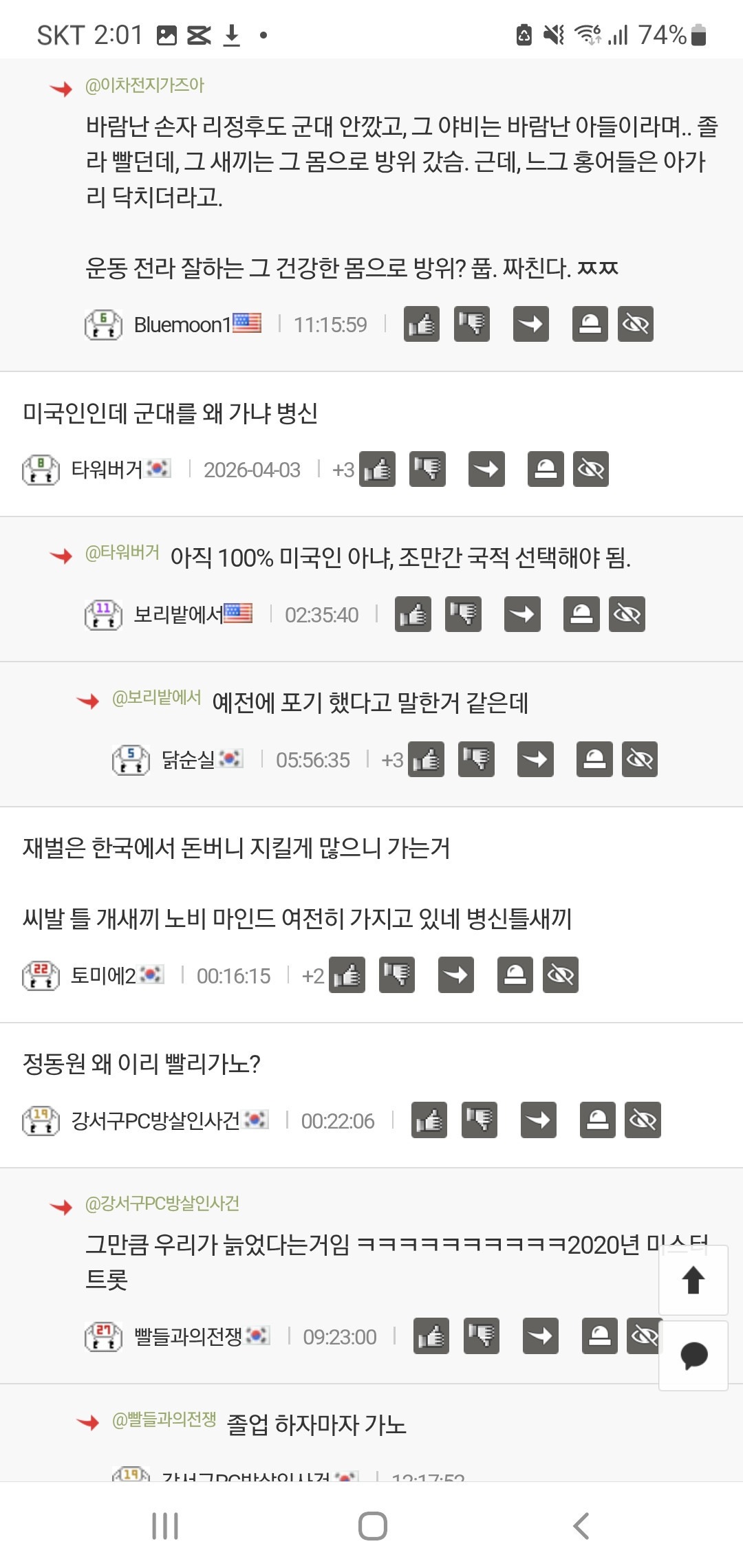Reply to 토미에2 with the arrow icon

click(x=456, y=974)
